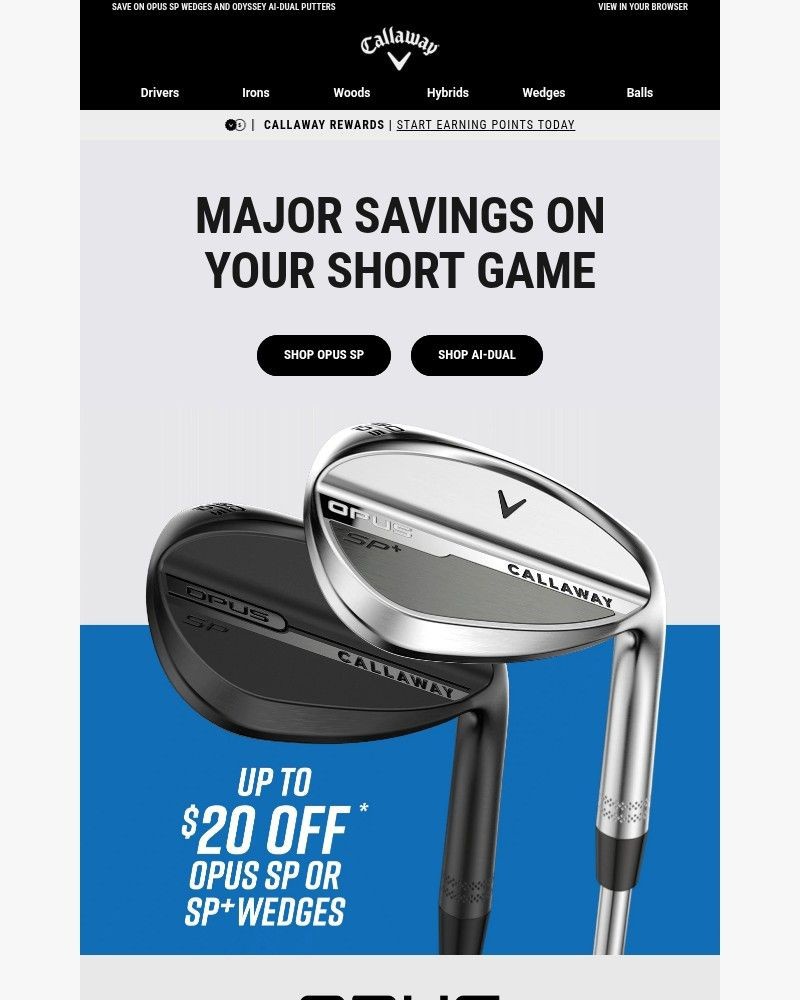
Task: Open VIEW IN YOUR BROWSER
Action: 643,7
